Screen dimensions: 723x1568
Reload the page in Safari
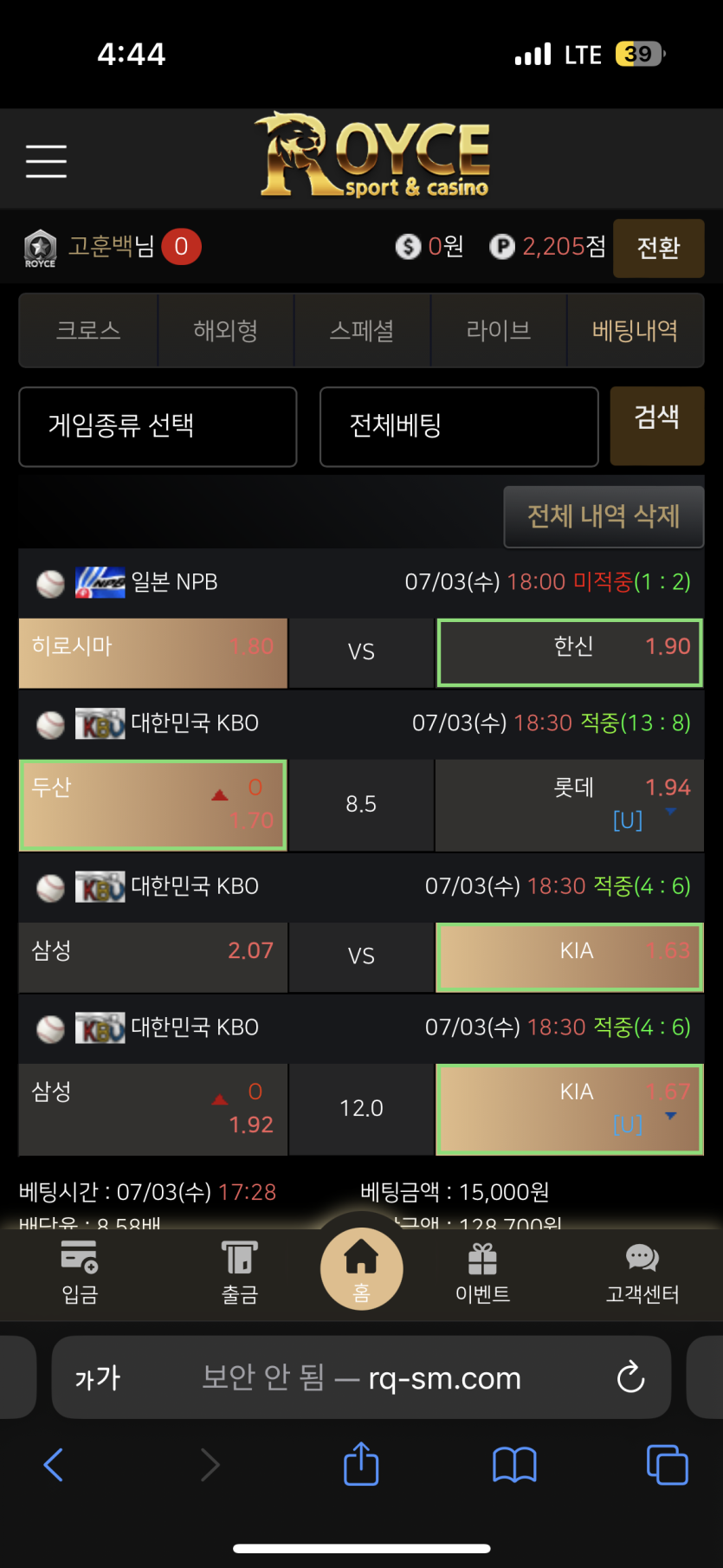630,1377
